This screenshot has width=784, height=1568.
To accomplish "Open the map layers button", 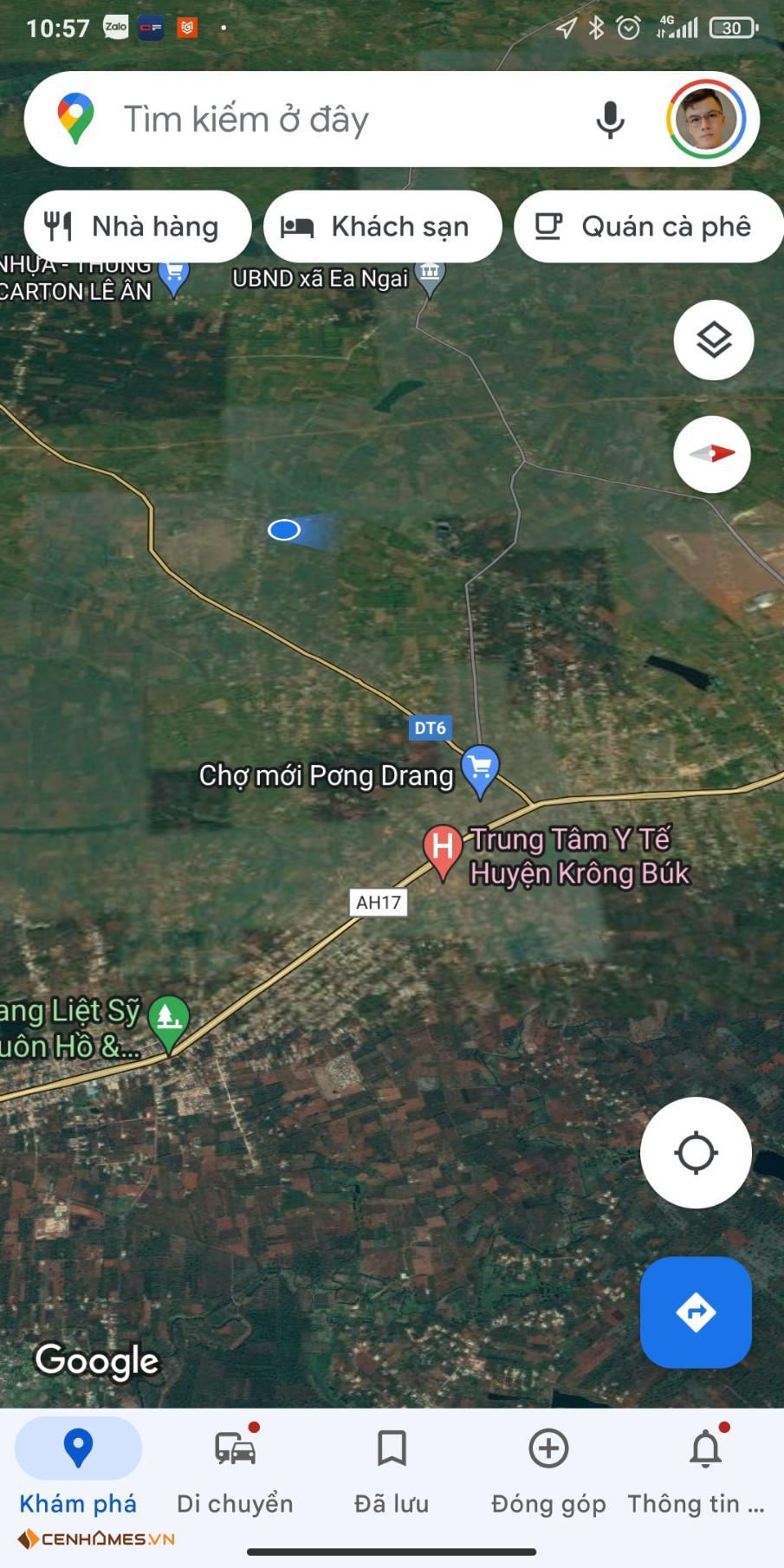I will click(x=714, y=340).
